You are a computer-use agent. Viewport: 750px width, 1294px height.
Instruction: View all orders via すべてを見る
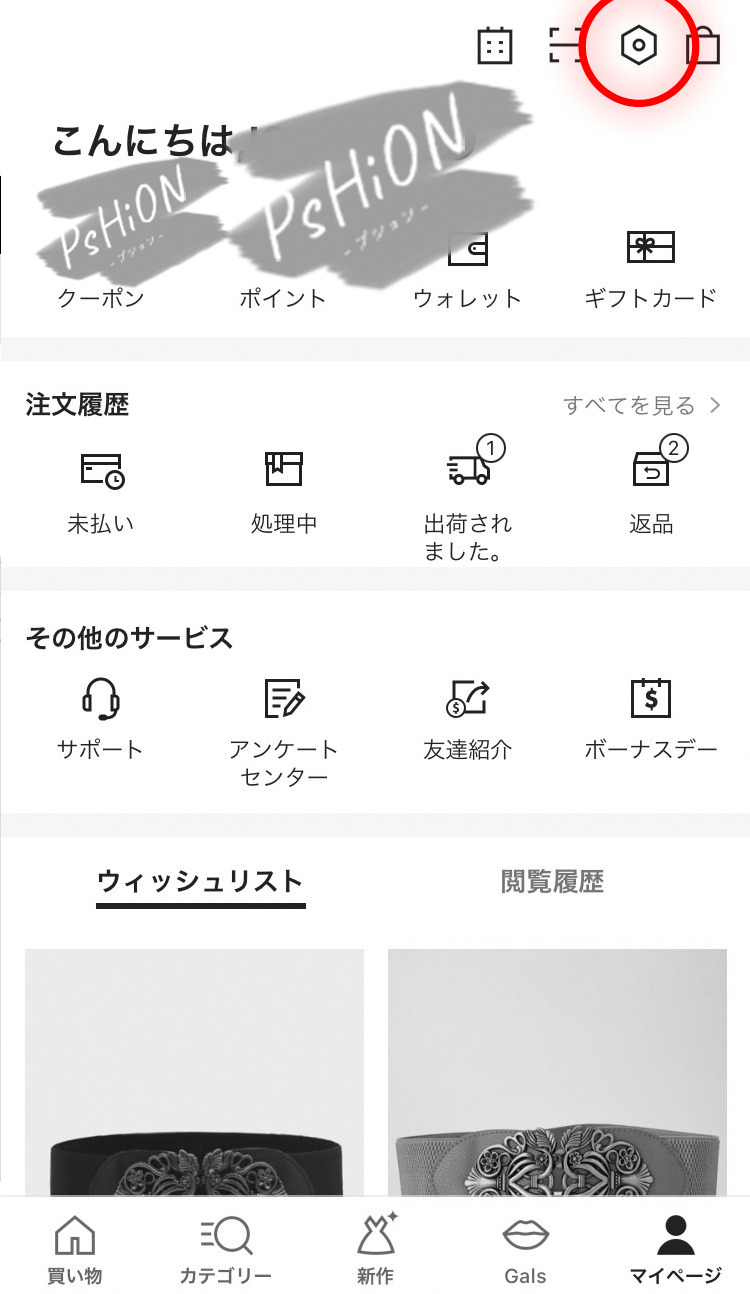pyautogui.click(x=642, y=405)
